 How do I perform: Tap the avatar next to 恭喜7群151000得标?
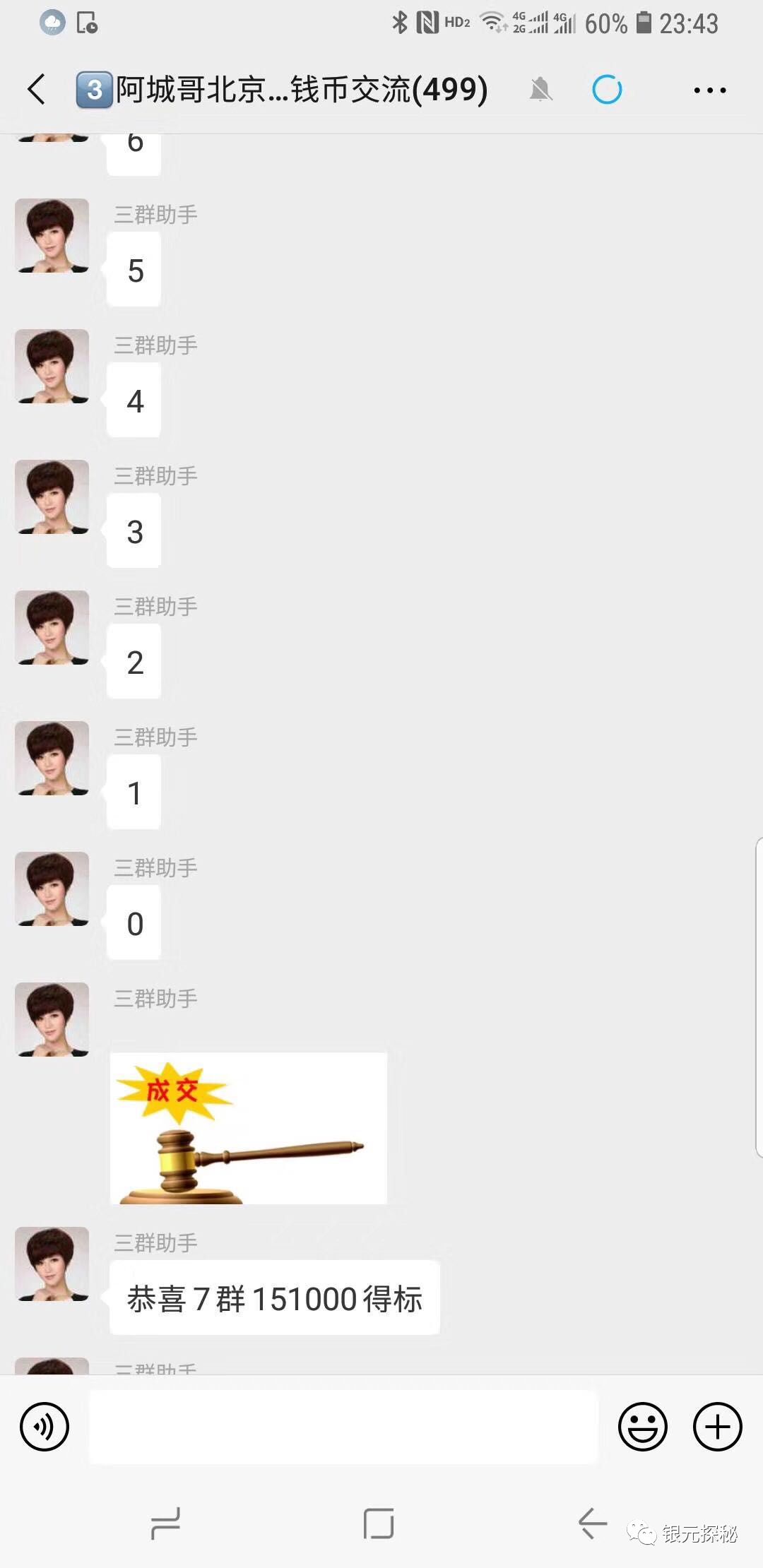point(52,1264)
